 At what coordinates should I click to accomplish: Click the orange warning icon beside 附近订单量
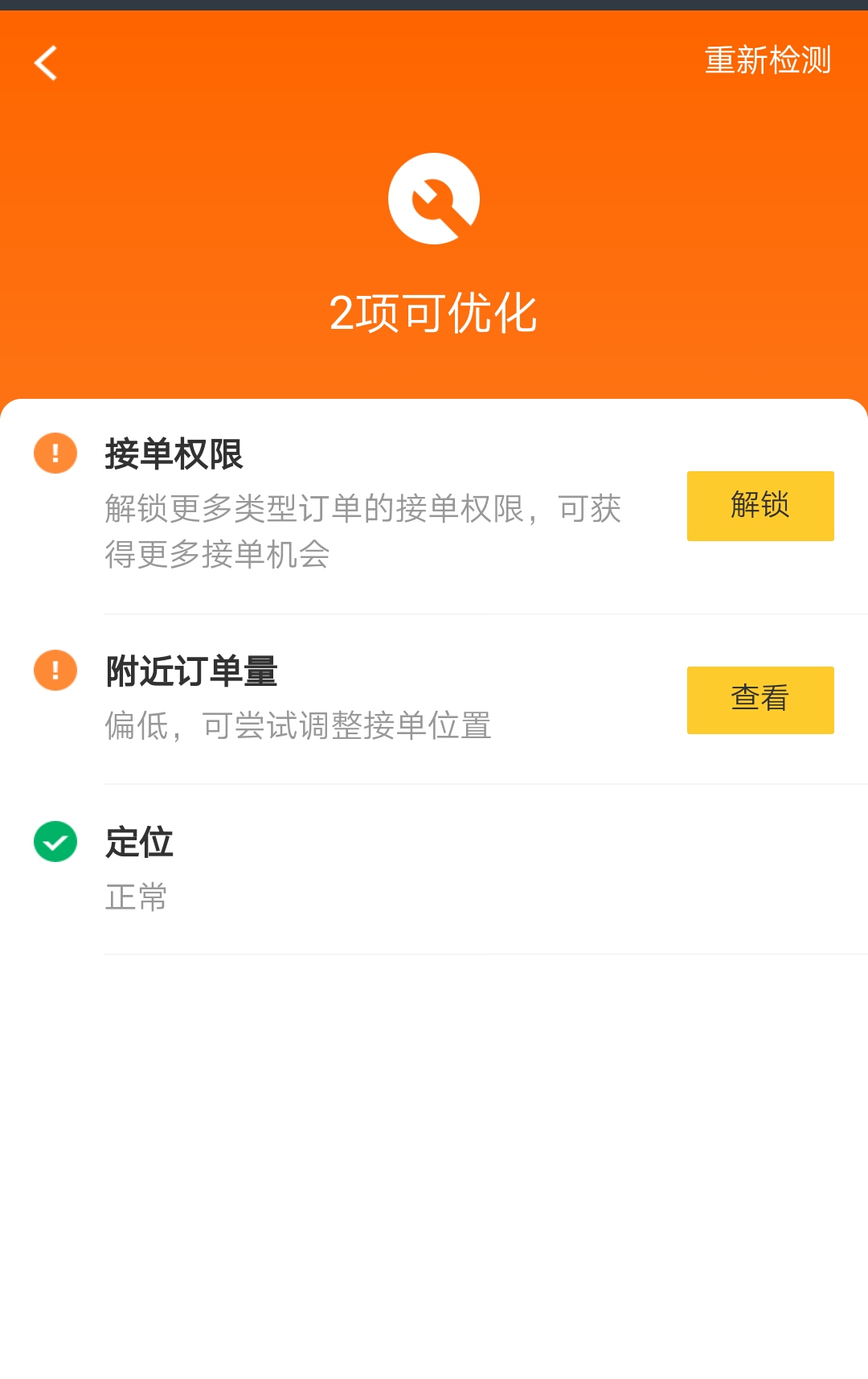(x=54, y=668)
